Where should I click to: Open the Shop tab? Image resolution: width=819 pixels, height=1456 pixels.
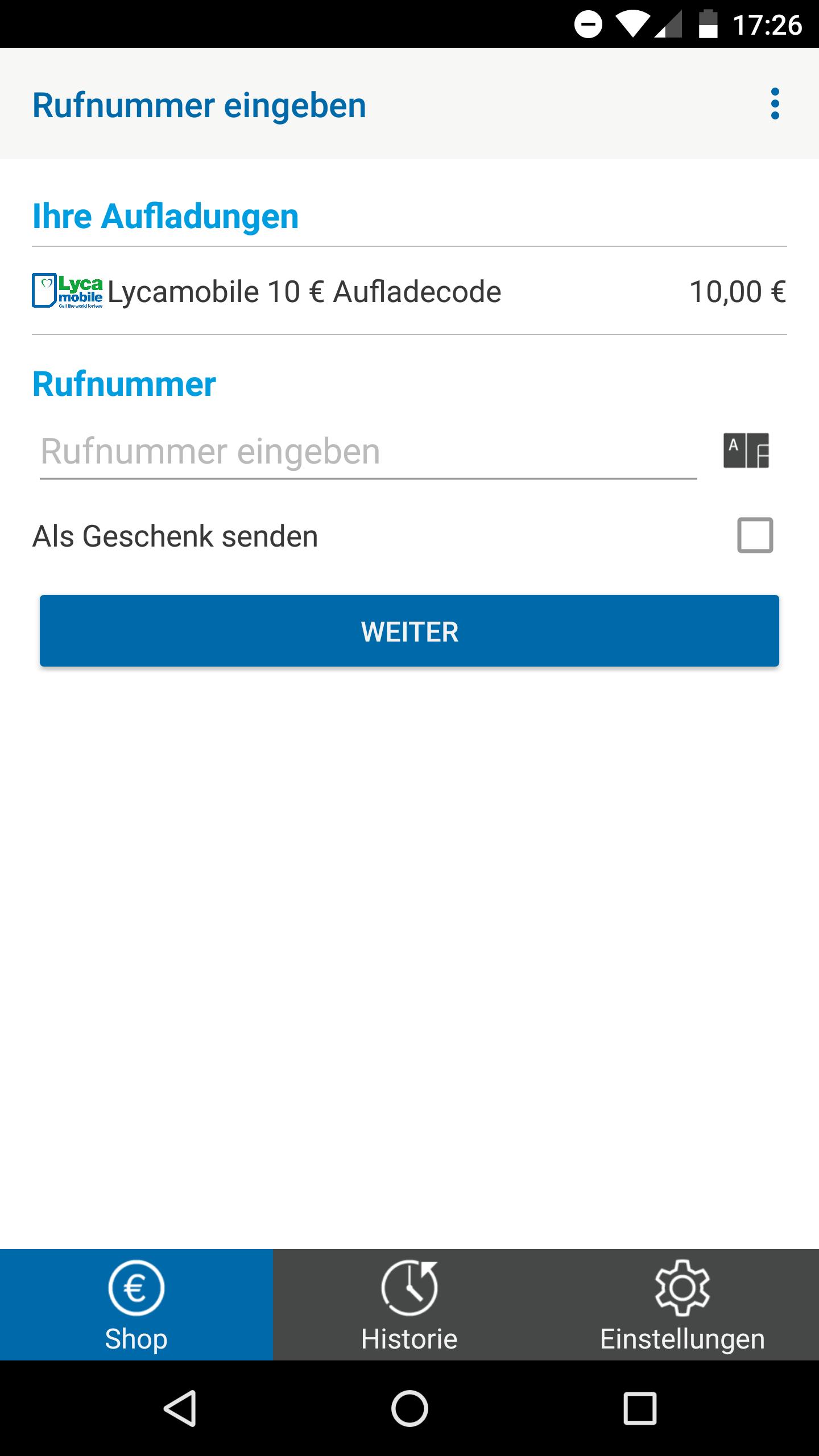pyautogui.click(x=136, y=1308)
